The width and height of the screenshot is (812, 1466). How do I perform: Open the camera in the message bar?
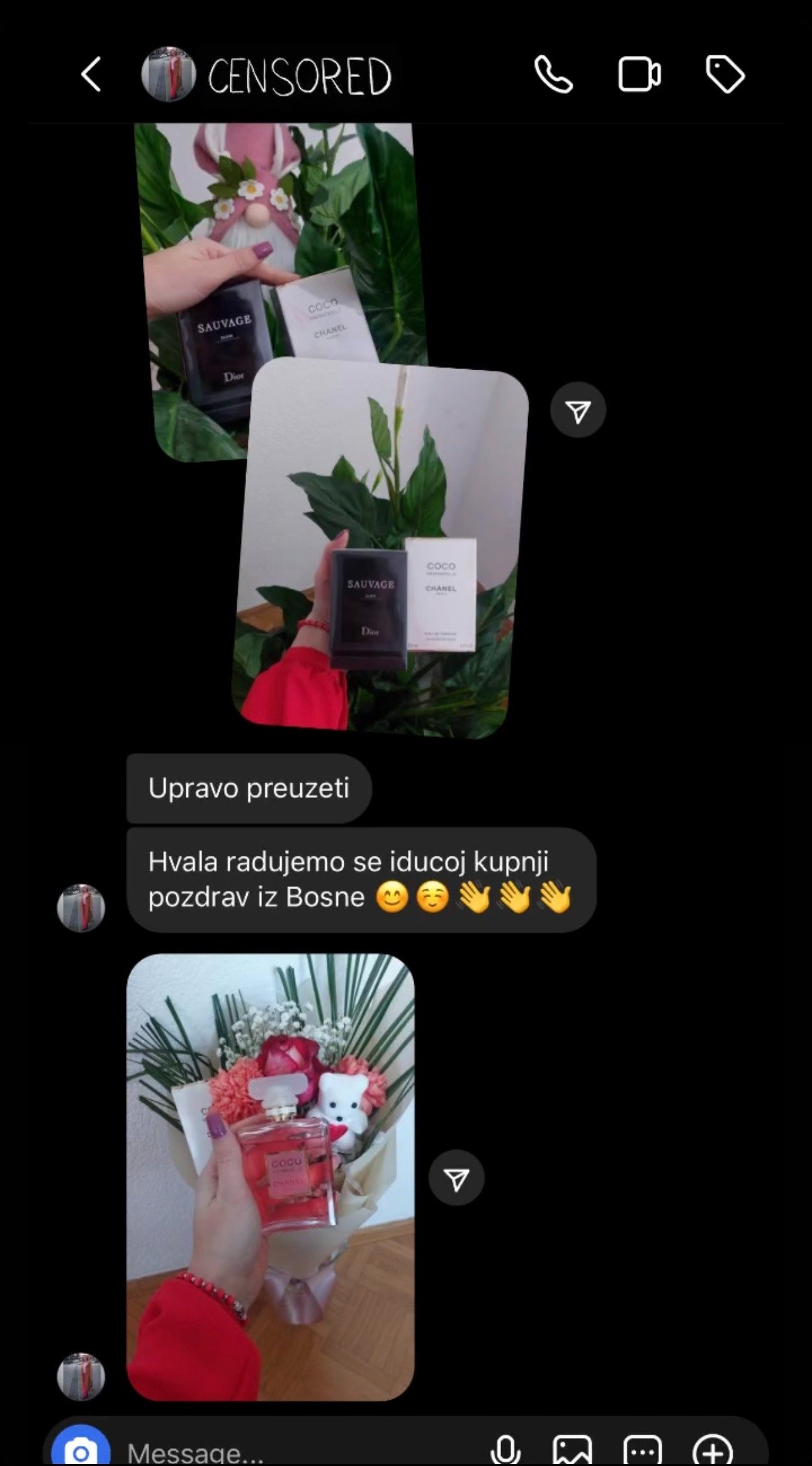point(81,1452)
